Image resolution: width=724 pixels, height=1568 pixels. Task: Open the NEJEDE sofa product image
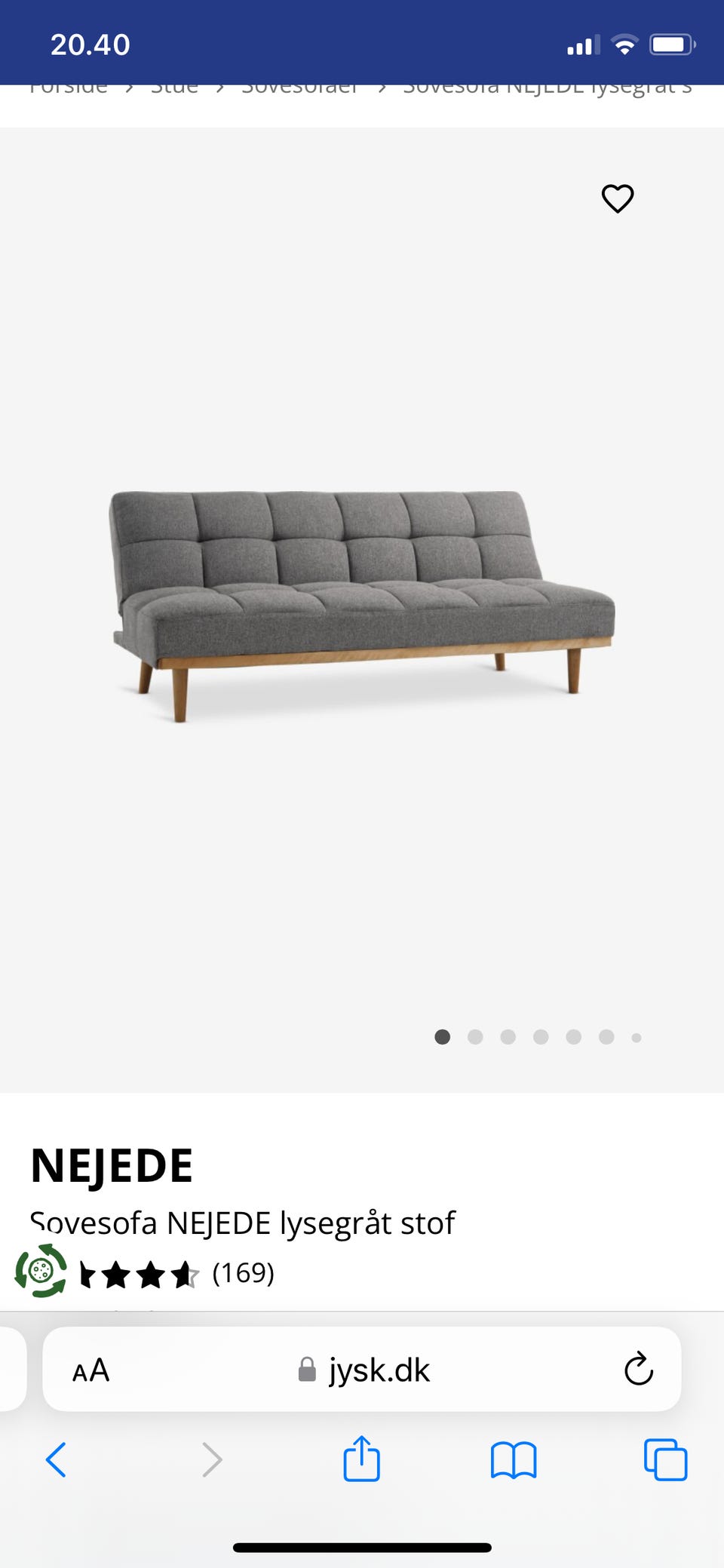pos(362,603)
